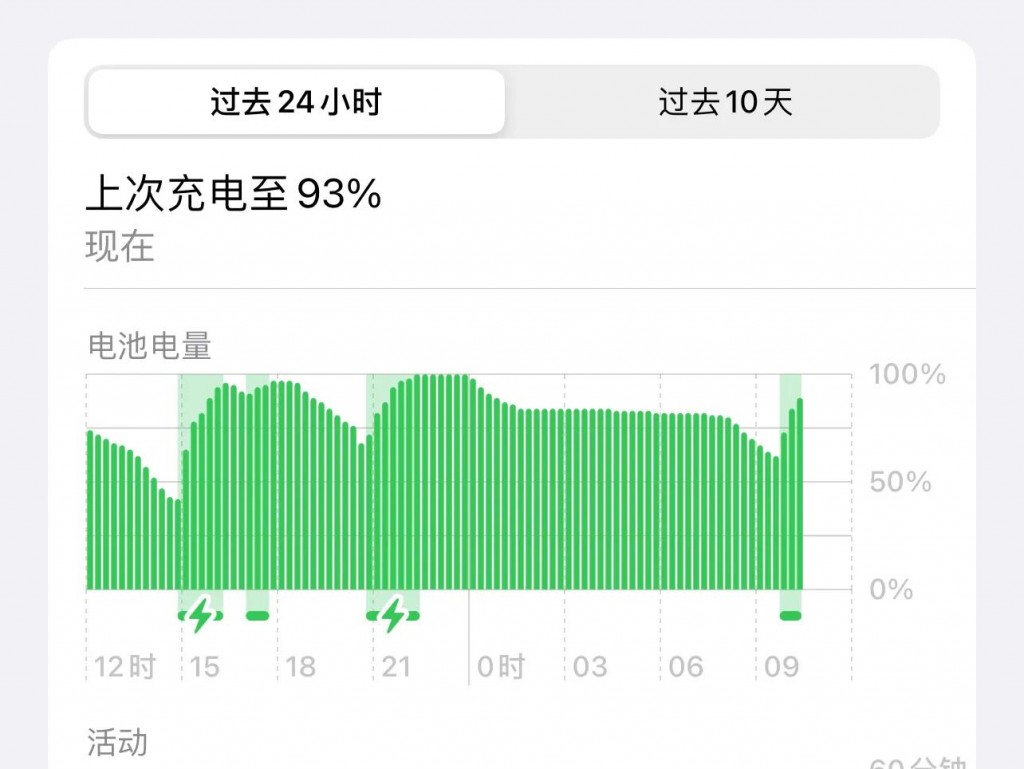Switch to the 过去 10 天 view

click(x=724, y=102)
